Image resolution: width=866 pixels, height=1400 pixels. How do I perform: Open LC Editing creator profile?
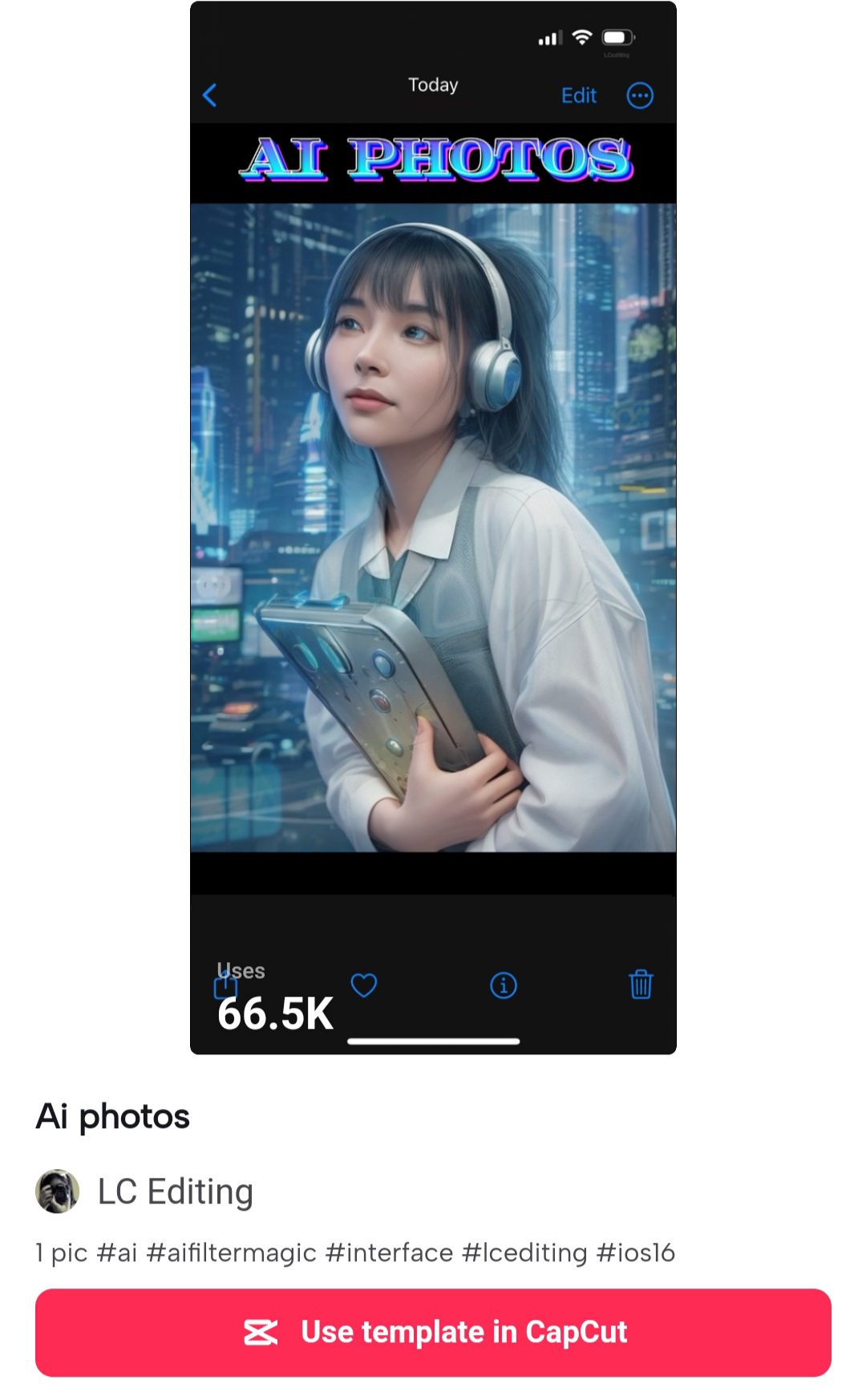175,1192
